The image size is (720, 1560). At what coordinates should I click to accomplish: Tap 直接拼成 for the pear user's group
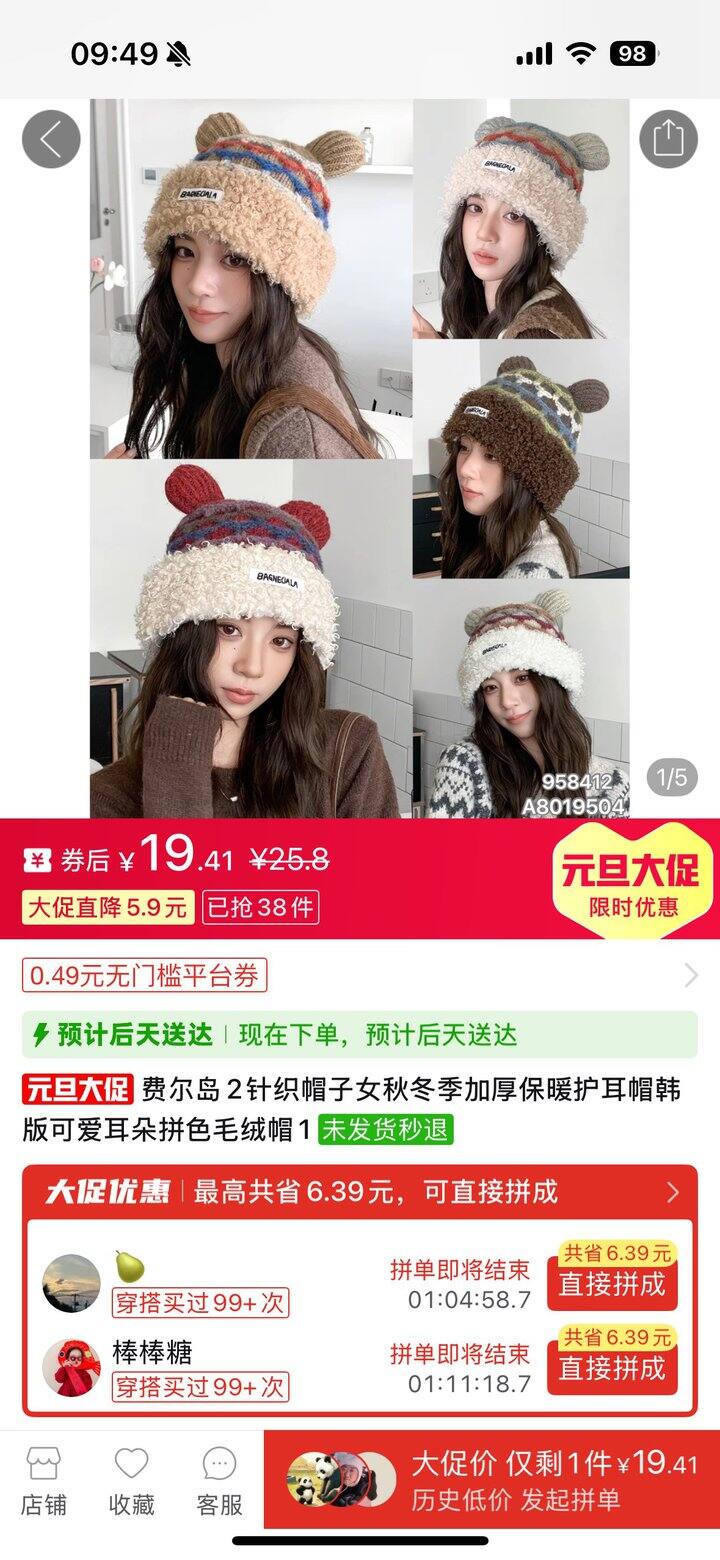coord(612,1284)
